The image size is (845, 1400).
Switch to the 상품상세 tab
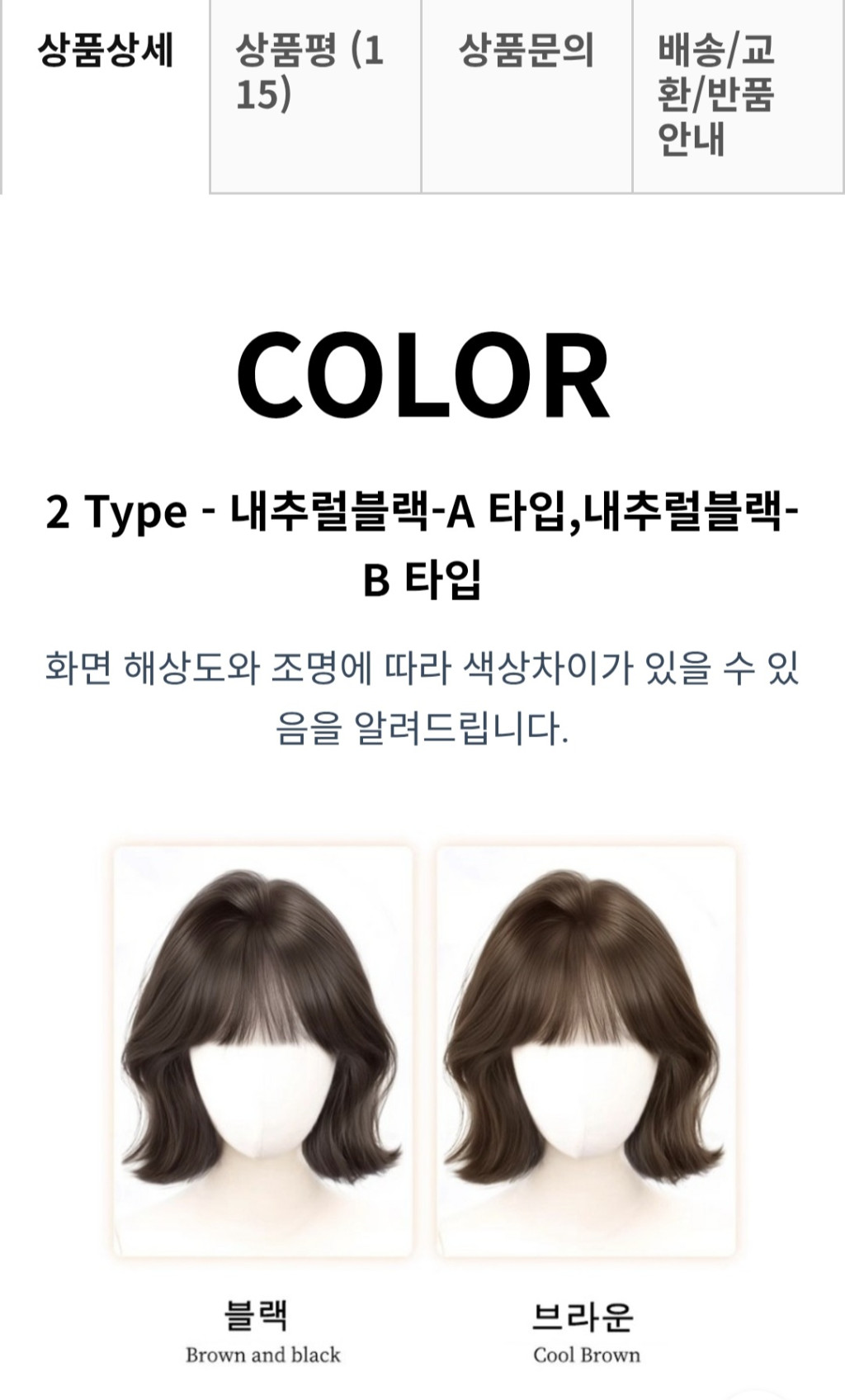(x=106, y=51)
